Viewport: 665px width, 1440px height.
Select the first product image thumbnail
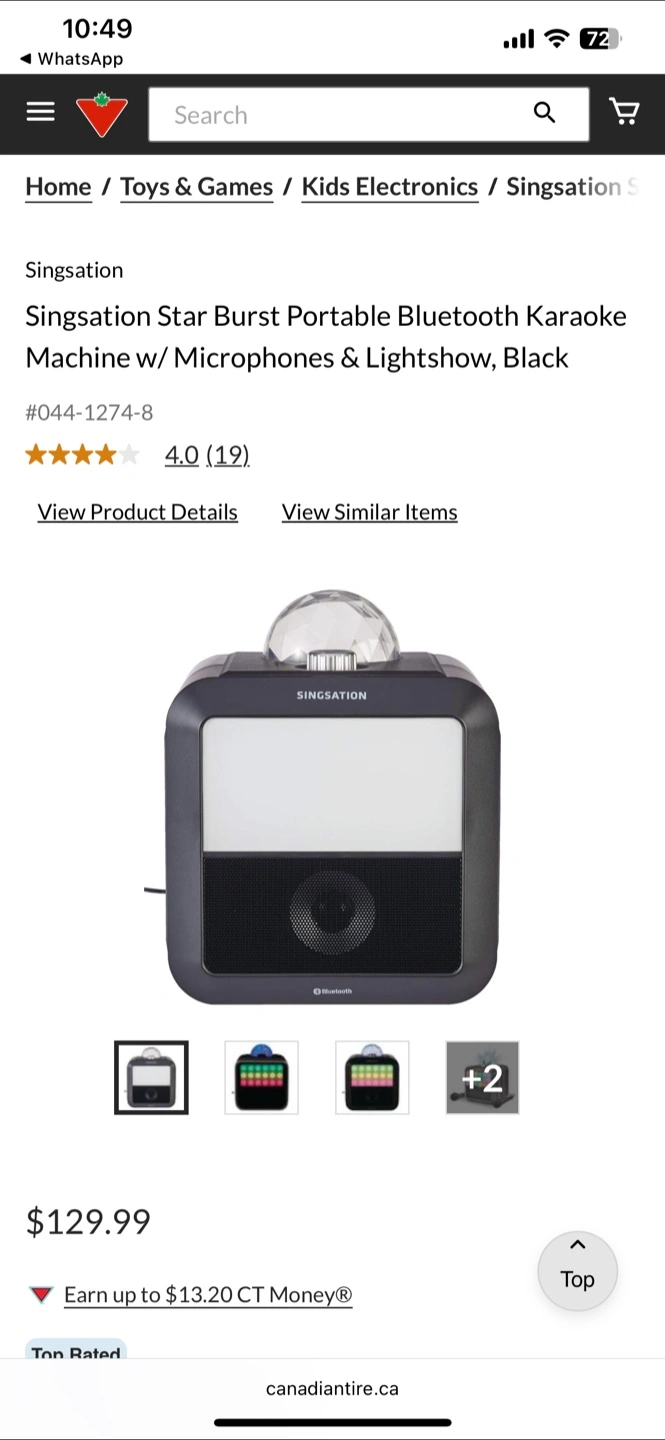[151, 1077]
